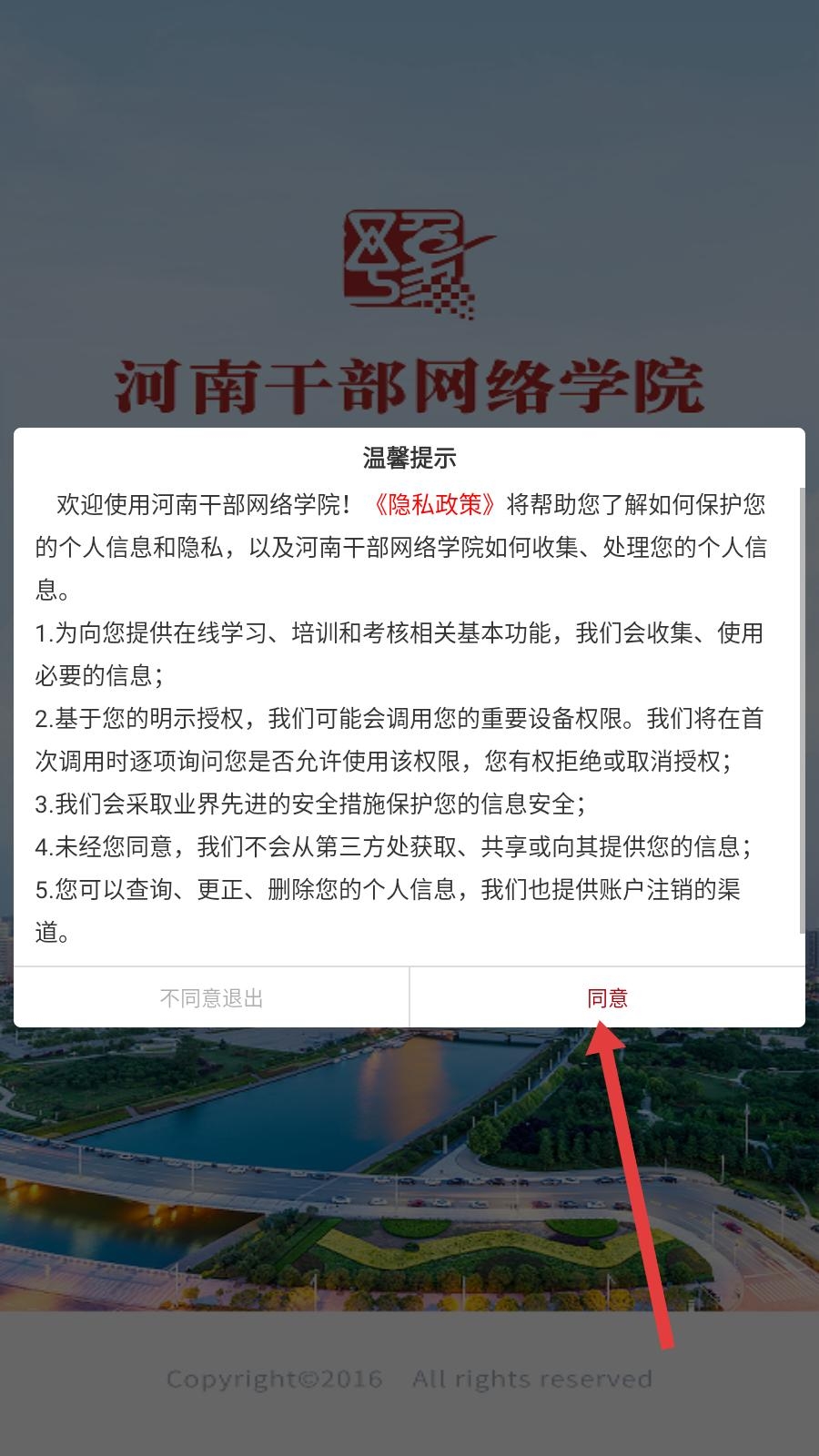Image resolution: width=819 pixels, height=1456 pixels.
Task: Open the 《隐私政策》 link
Action: [435, 504]
